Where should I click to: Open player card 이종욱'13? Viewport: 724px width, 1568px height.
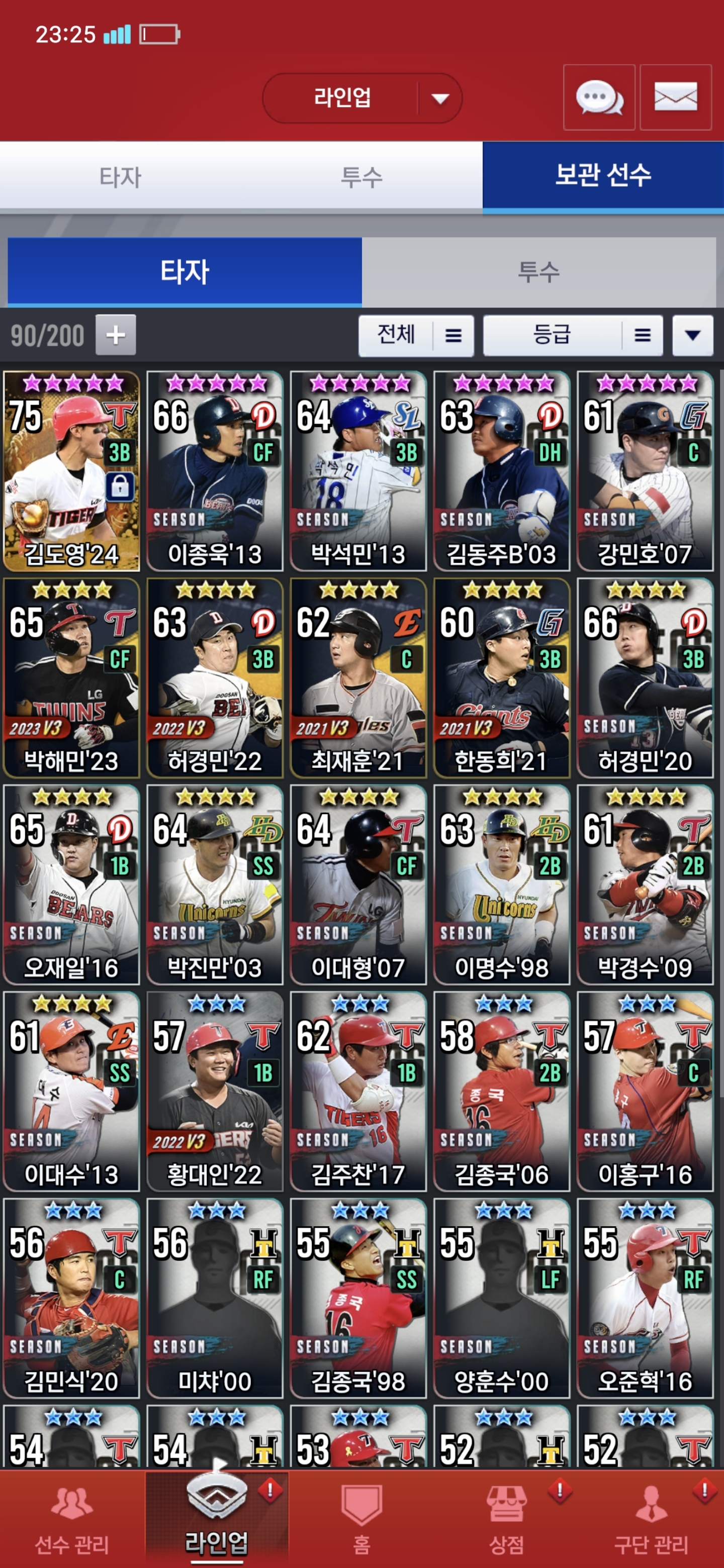pyautogui.click(x=215, y=470)
